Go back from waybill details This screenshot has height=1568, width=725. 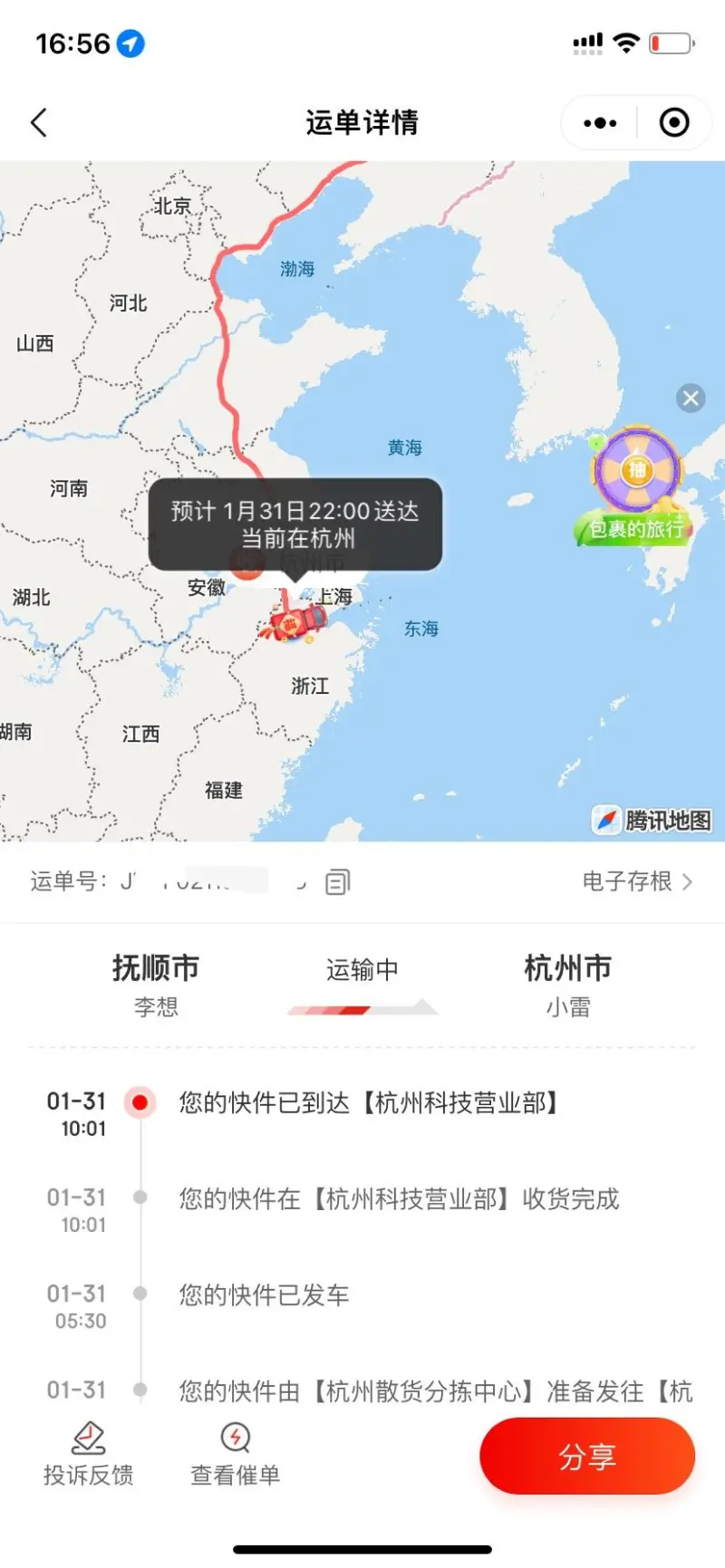[x=38, y=122]
